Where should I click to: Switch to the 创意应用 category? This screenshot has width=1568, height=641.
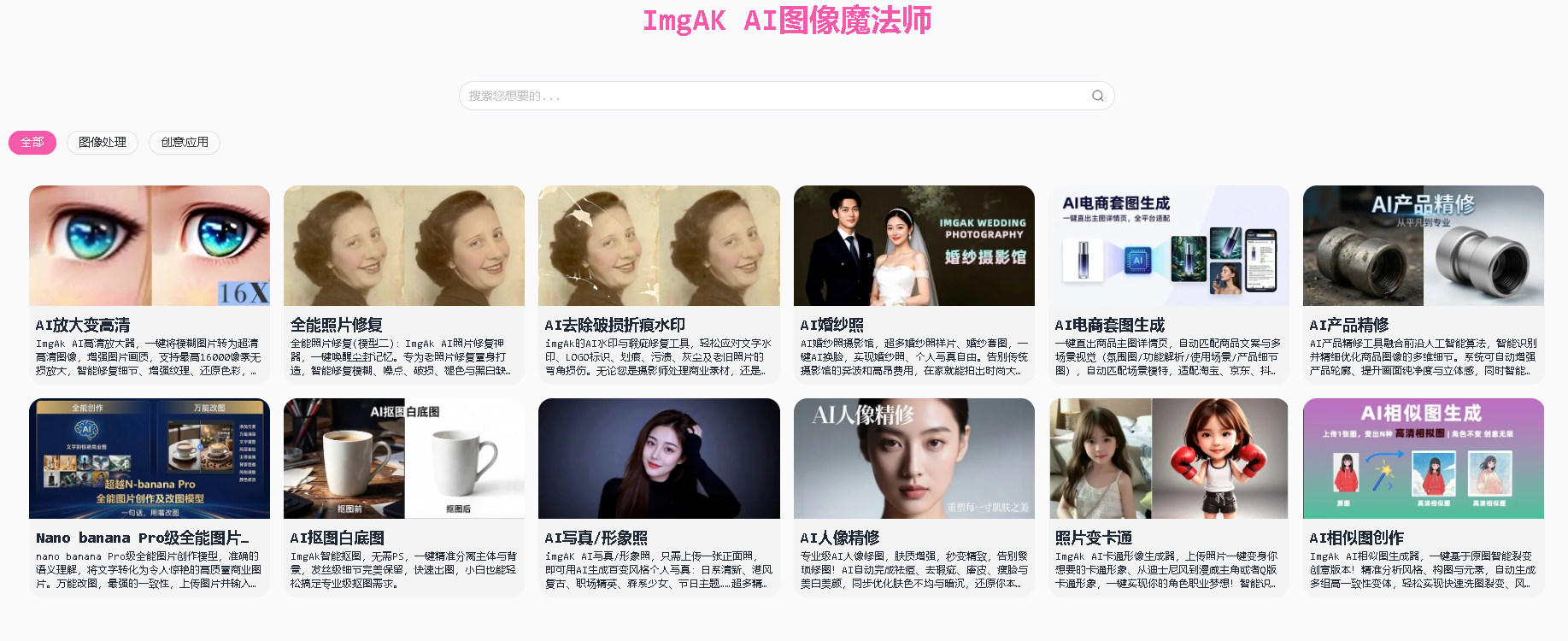click(185, 143)
